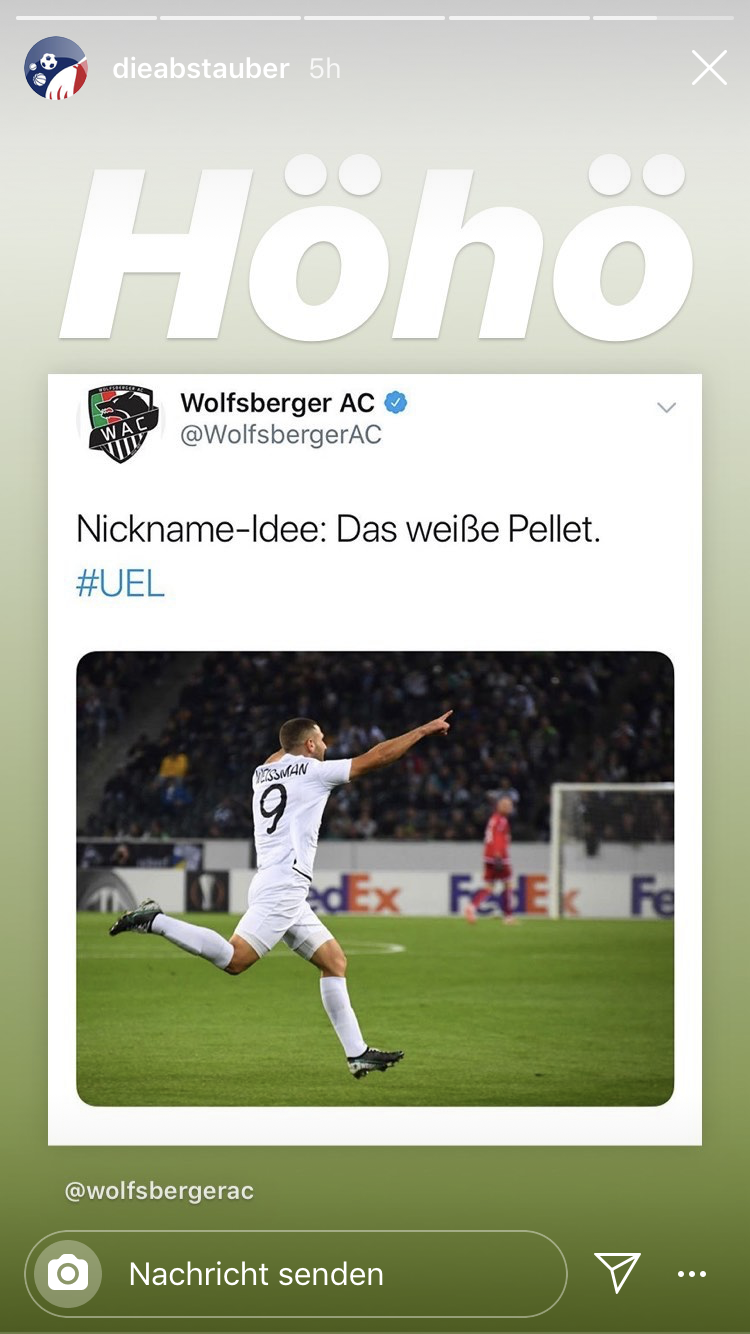
Task: Share this story via the paper plane
Action: tap(617, 1272)
